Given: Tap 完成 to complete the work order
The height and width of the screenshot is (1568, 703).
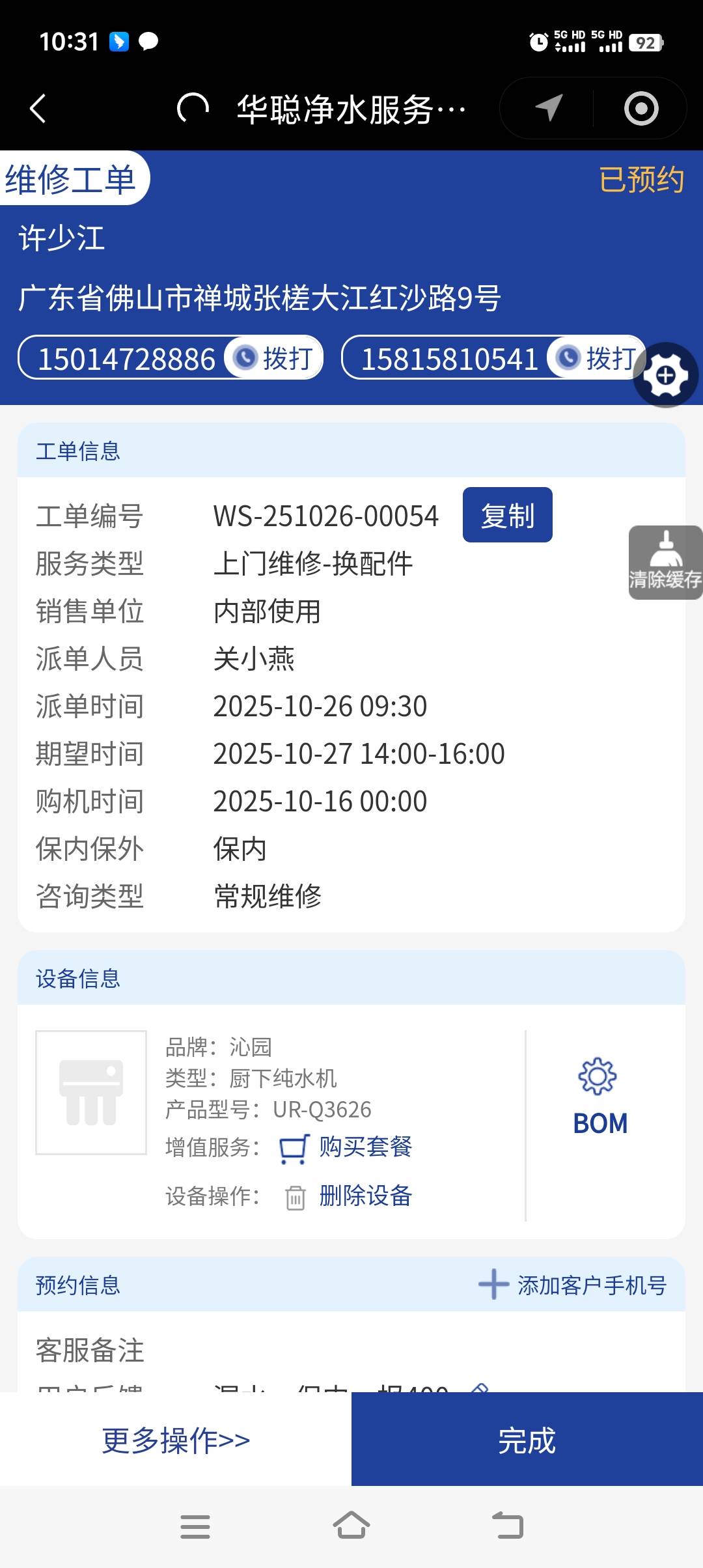Looking at the screenshot, I should 527,1440.
